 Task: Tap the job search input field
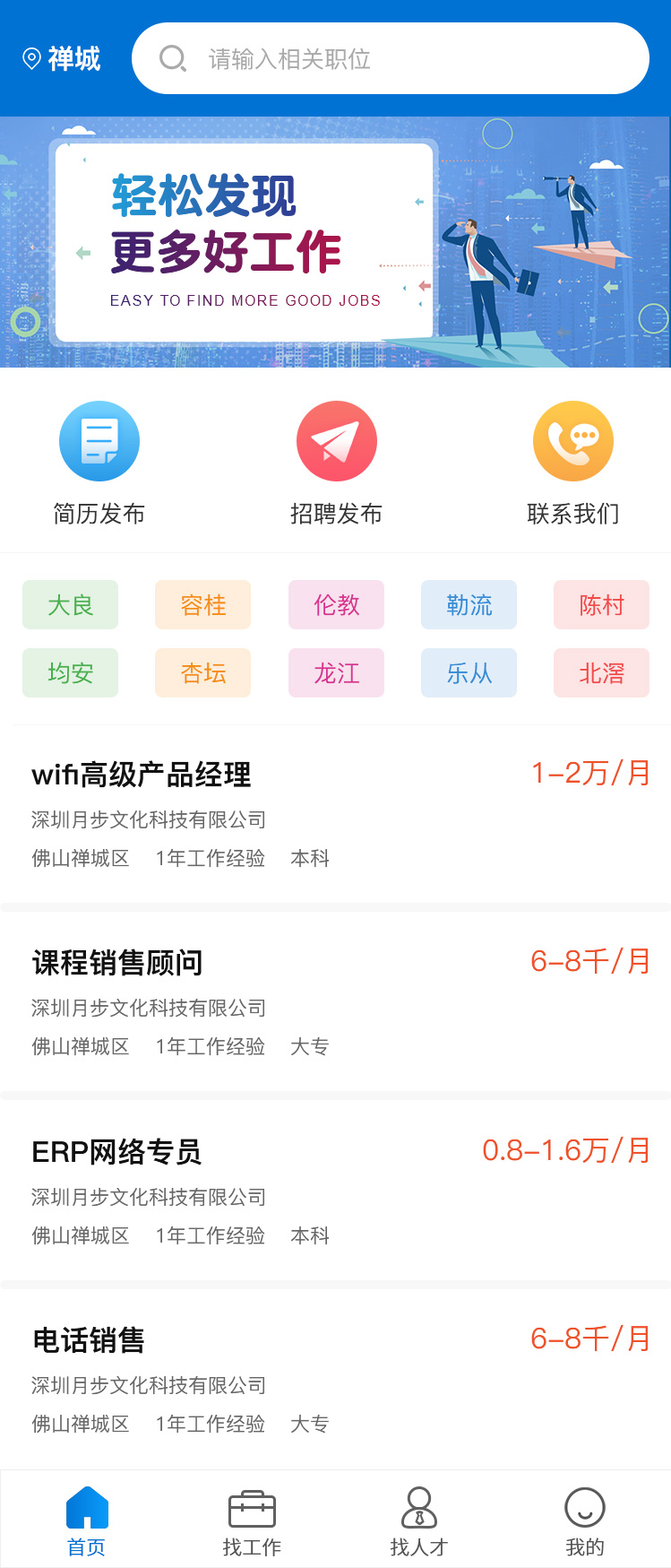[390, 59]
